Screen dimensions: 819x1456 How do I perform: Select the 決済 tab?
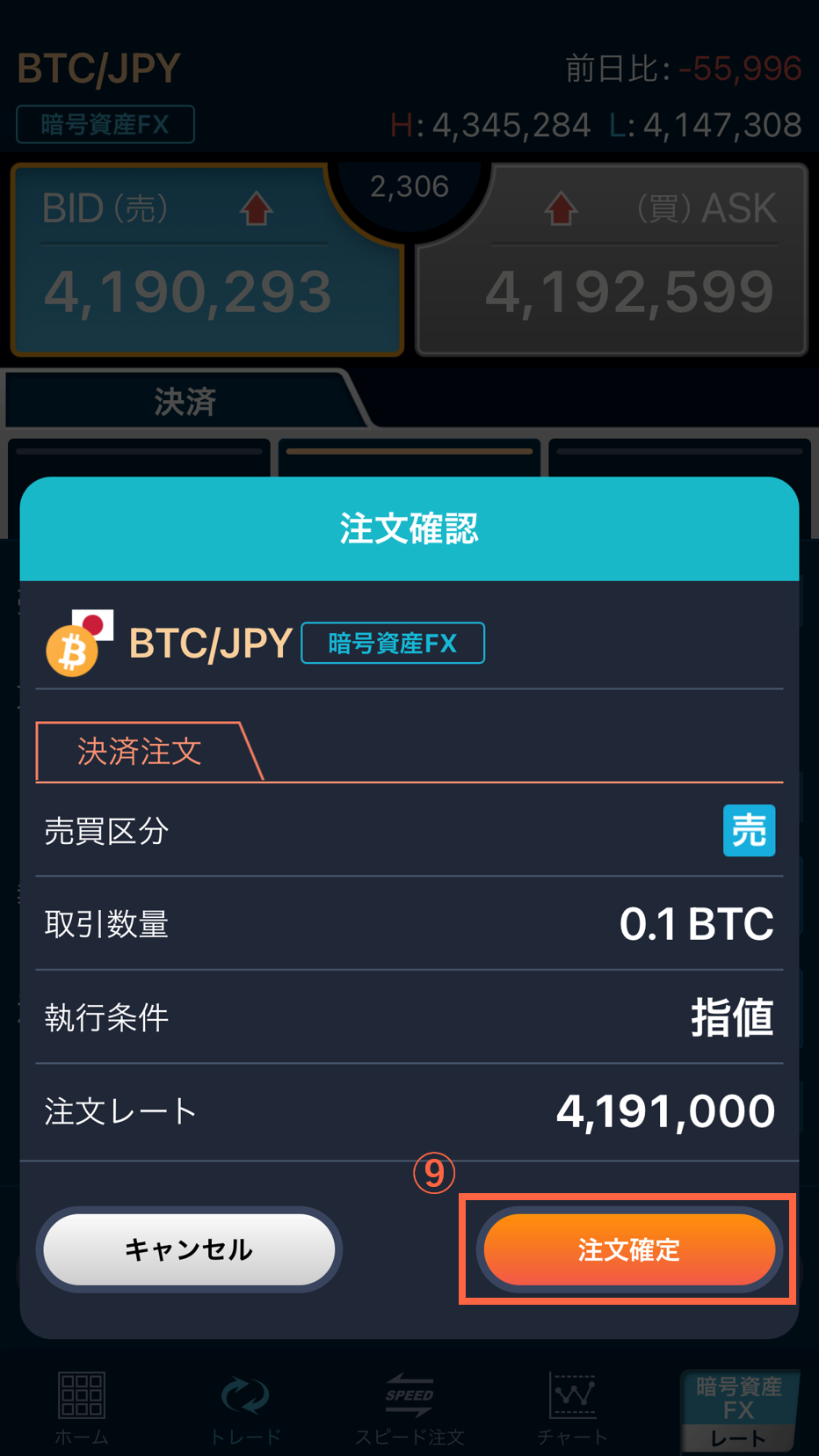pyautogui.click(x=185, y=401)
